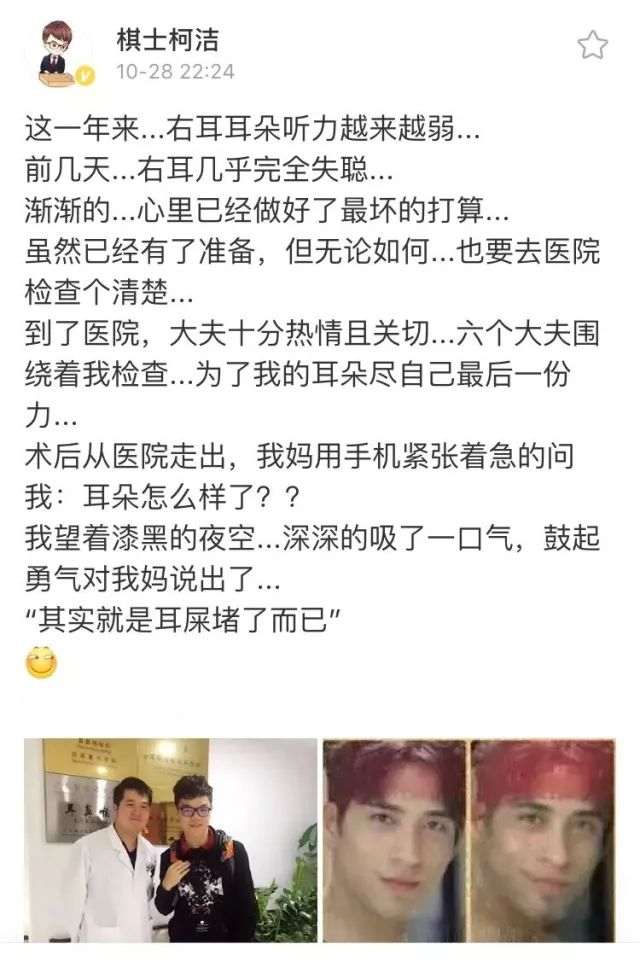
Task: Favorite this post with the star icon
Action: click(x=593, y=44)
